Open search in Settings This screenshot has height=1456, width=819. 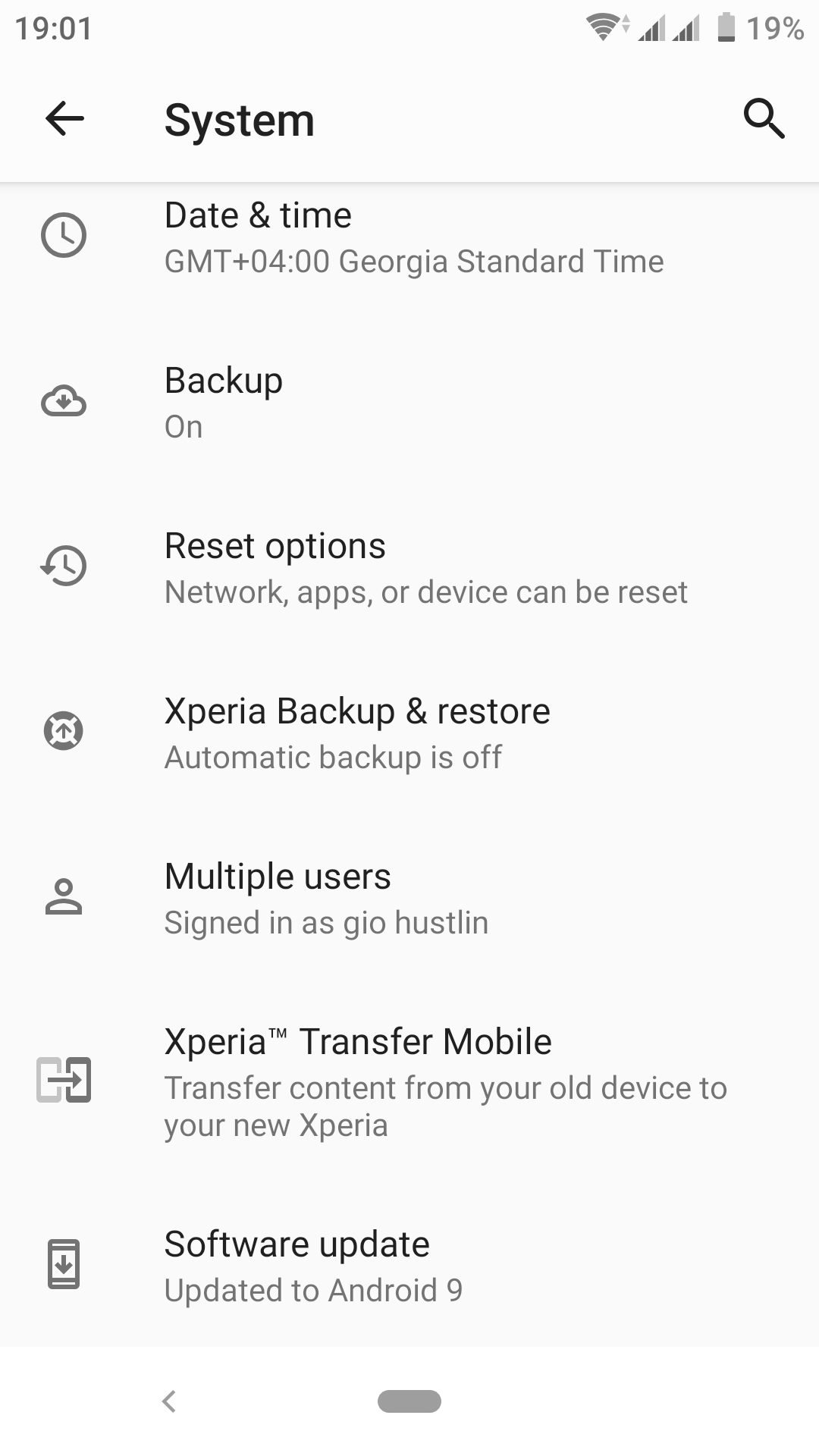[764, 118]
